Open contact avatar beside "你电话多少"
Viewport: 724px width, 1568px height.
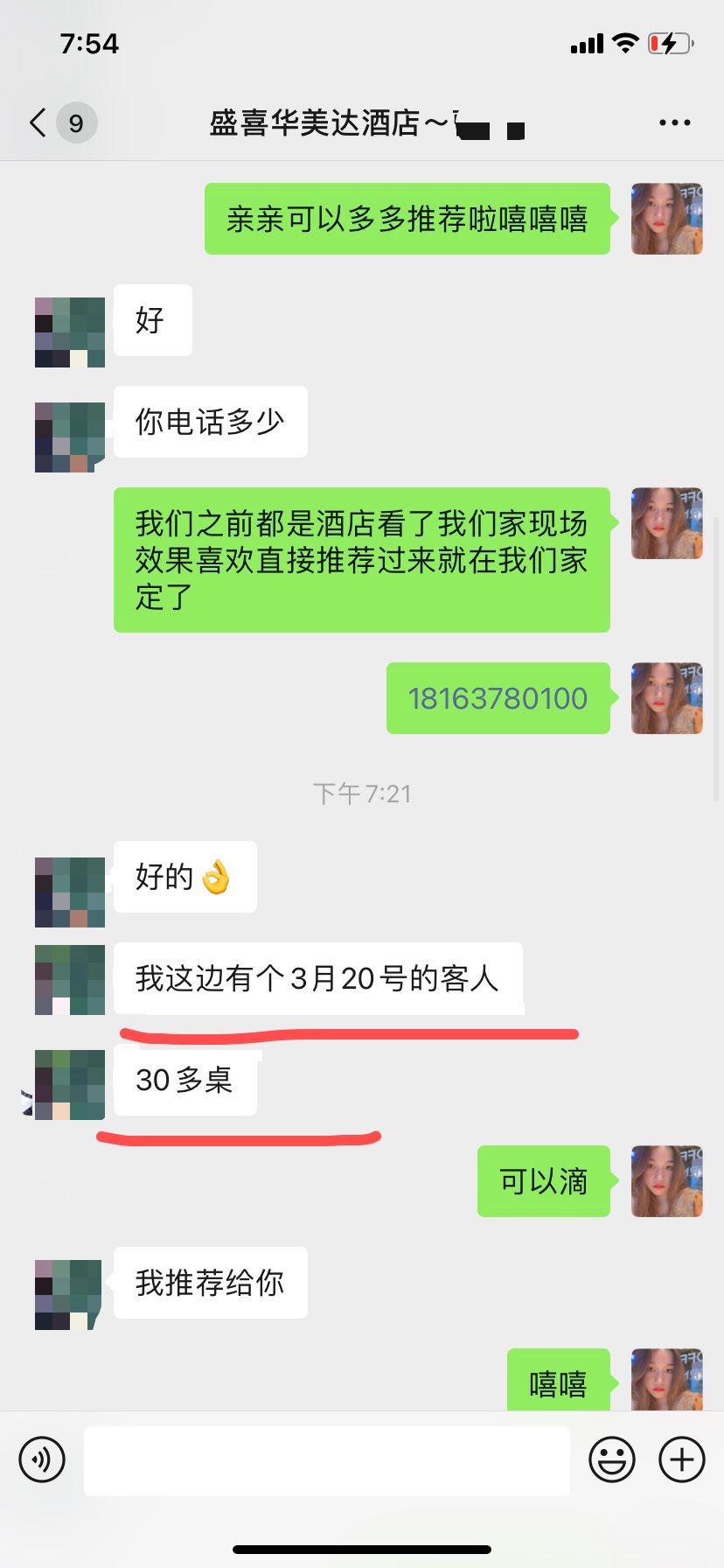coord(70,437)
